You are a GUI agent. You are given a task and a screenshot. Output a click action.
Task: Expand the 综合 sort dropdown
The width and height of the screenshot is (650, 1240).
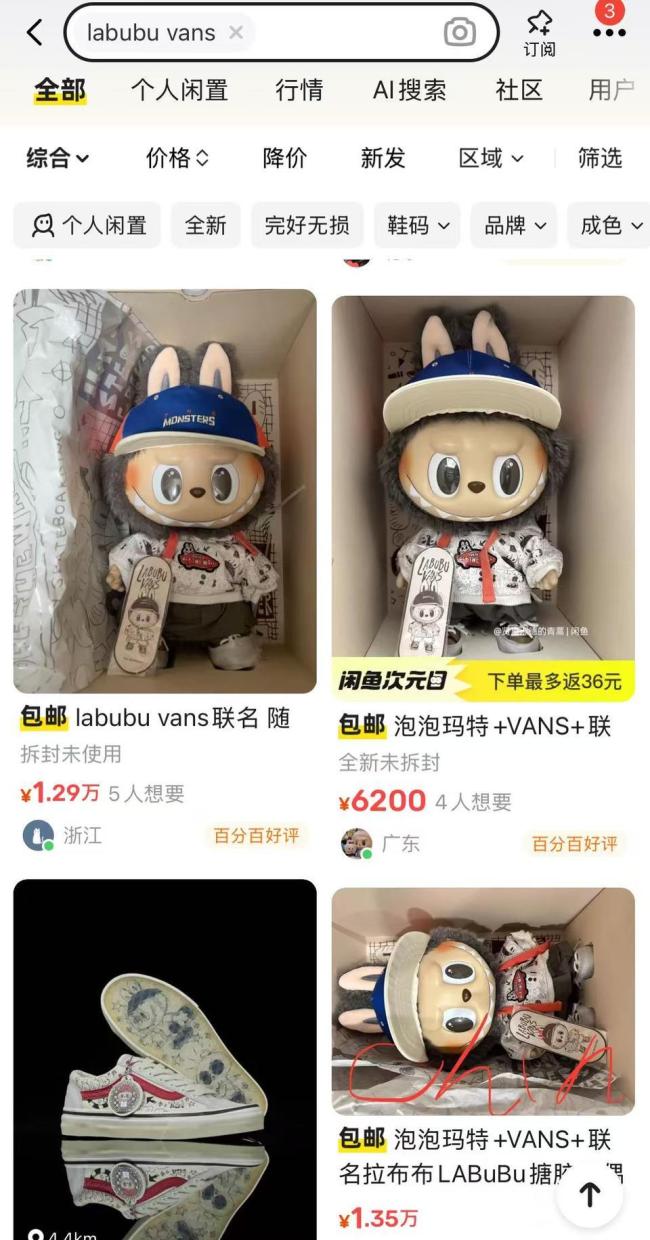(57, 158)
